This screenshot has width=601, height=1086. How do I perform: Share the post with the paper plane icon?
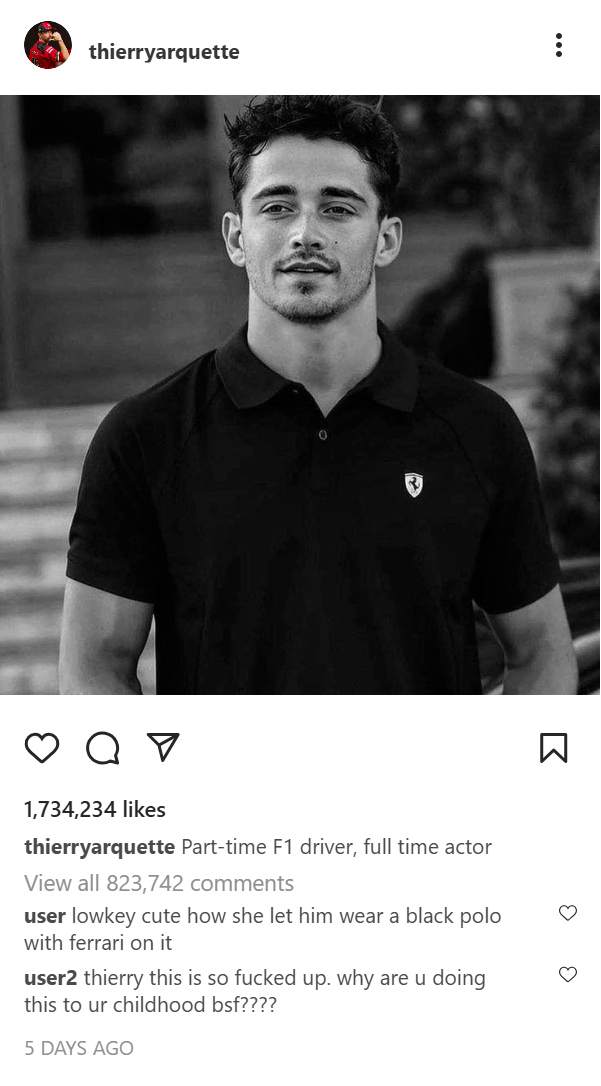(163, 747)
